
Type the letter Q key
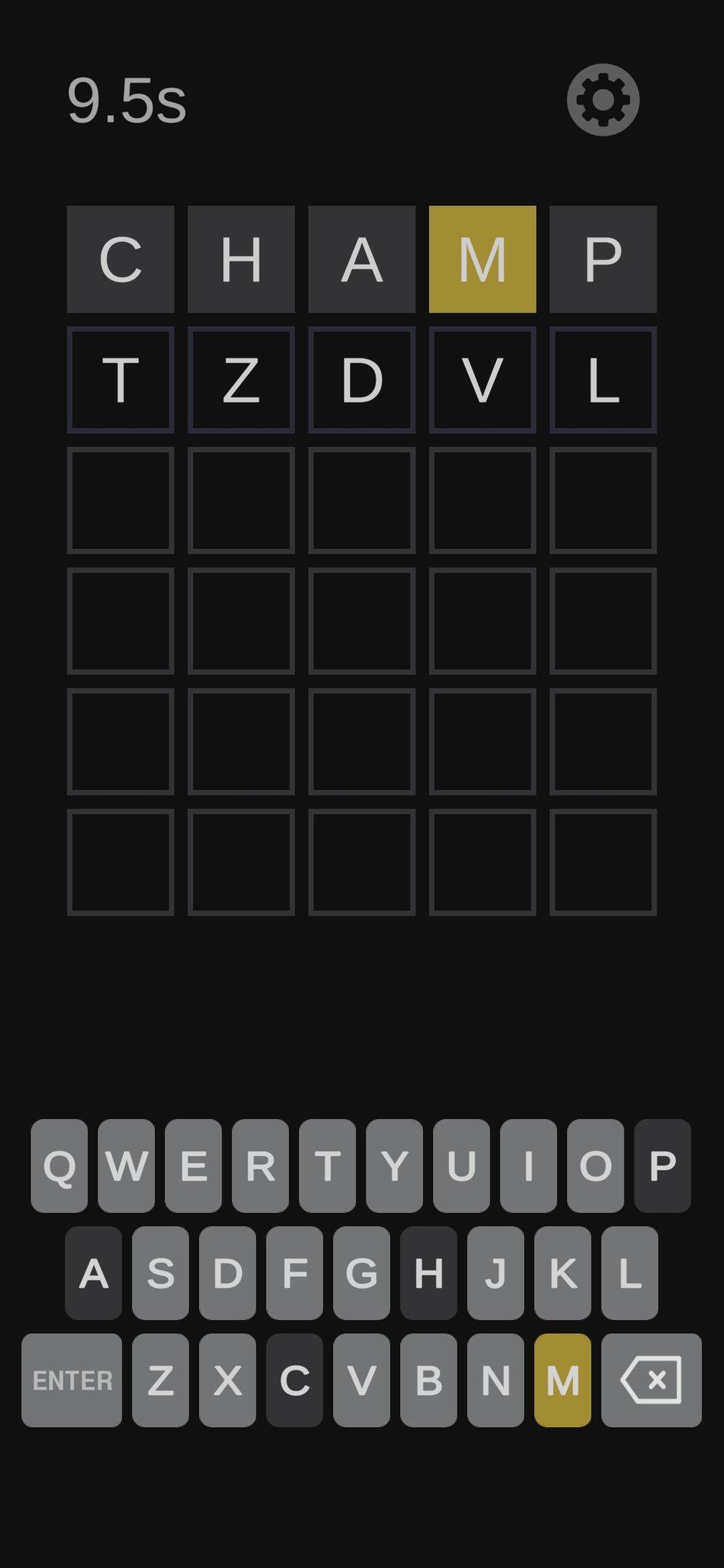[59, 1165]
